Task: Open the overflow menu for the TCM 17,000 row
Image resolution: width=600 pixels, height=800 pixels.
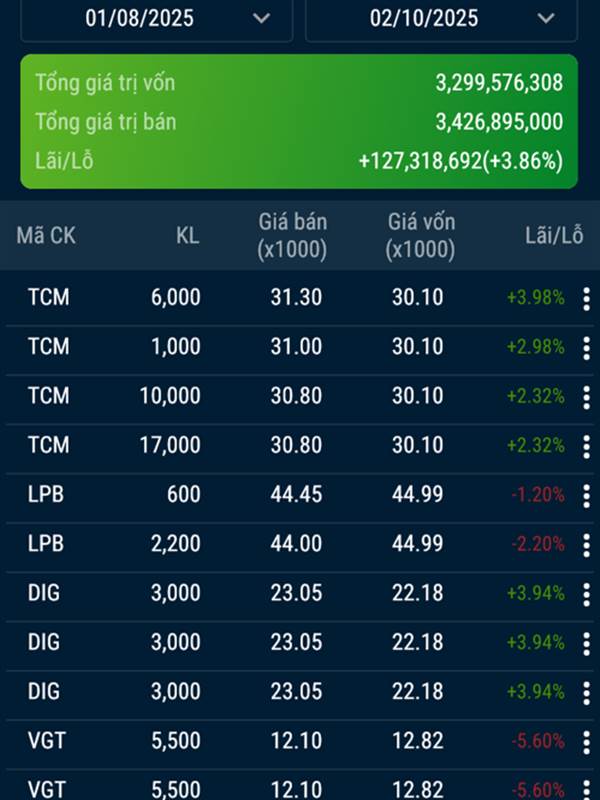Action: tap(586, 445)
